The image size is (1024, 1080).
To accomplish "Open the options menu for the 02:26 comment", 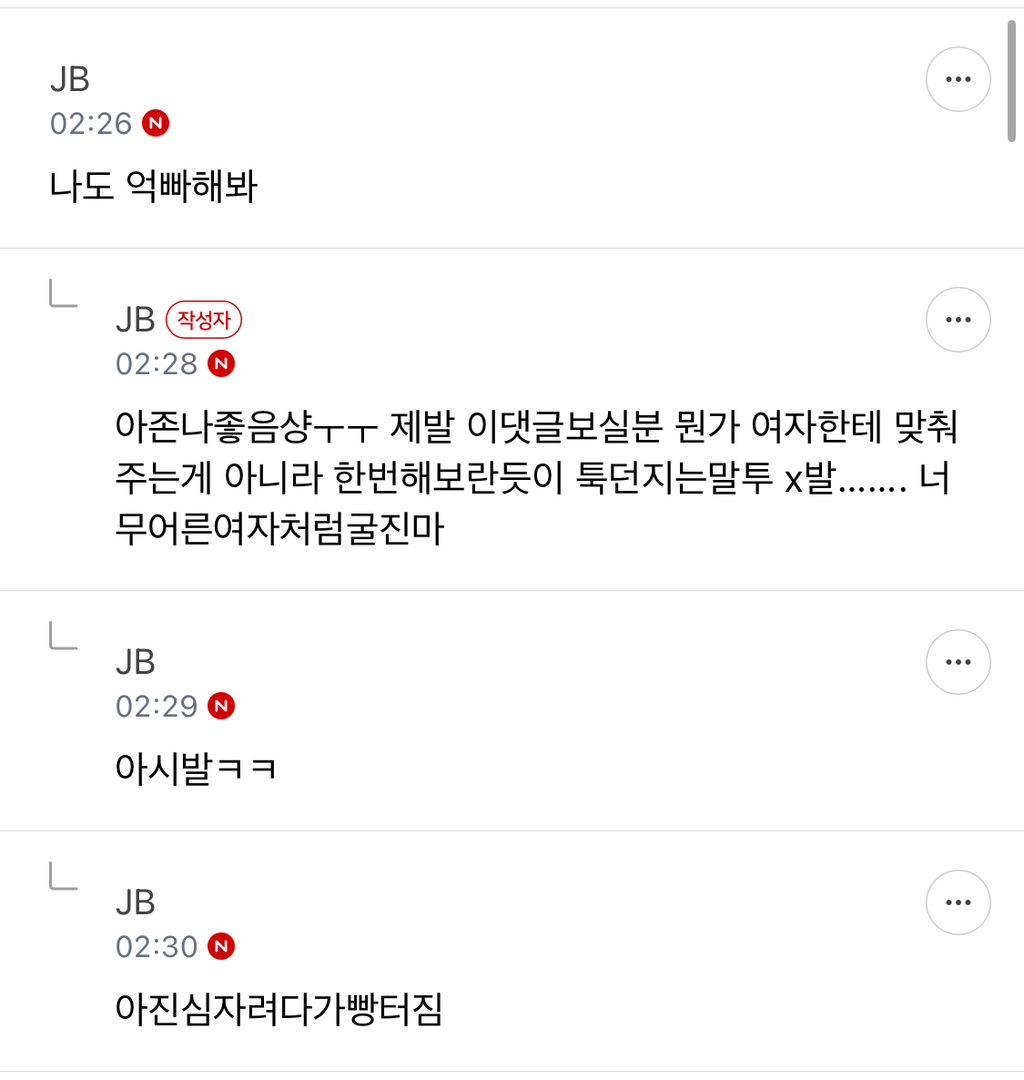I will point(957,78).
